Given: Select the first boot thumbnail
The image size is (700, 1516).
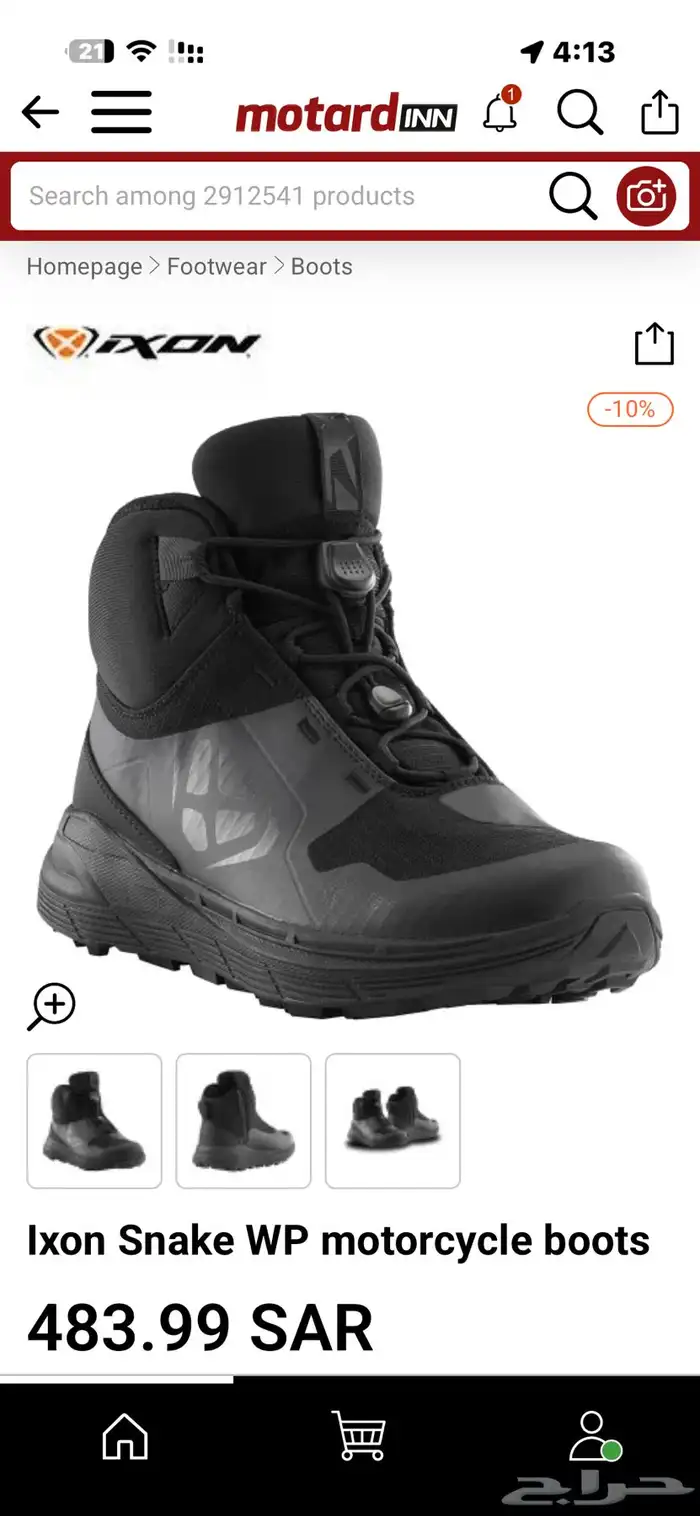Looking at the screenshot, I should pyautogui.click(x=94, y=1120).
